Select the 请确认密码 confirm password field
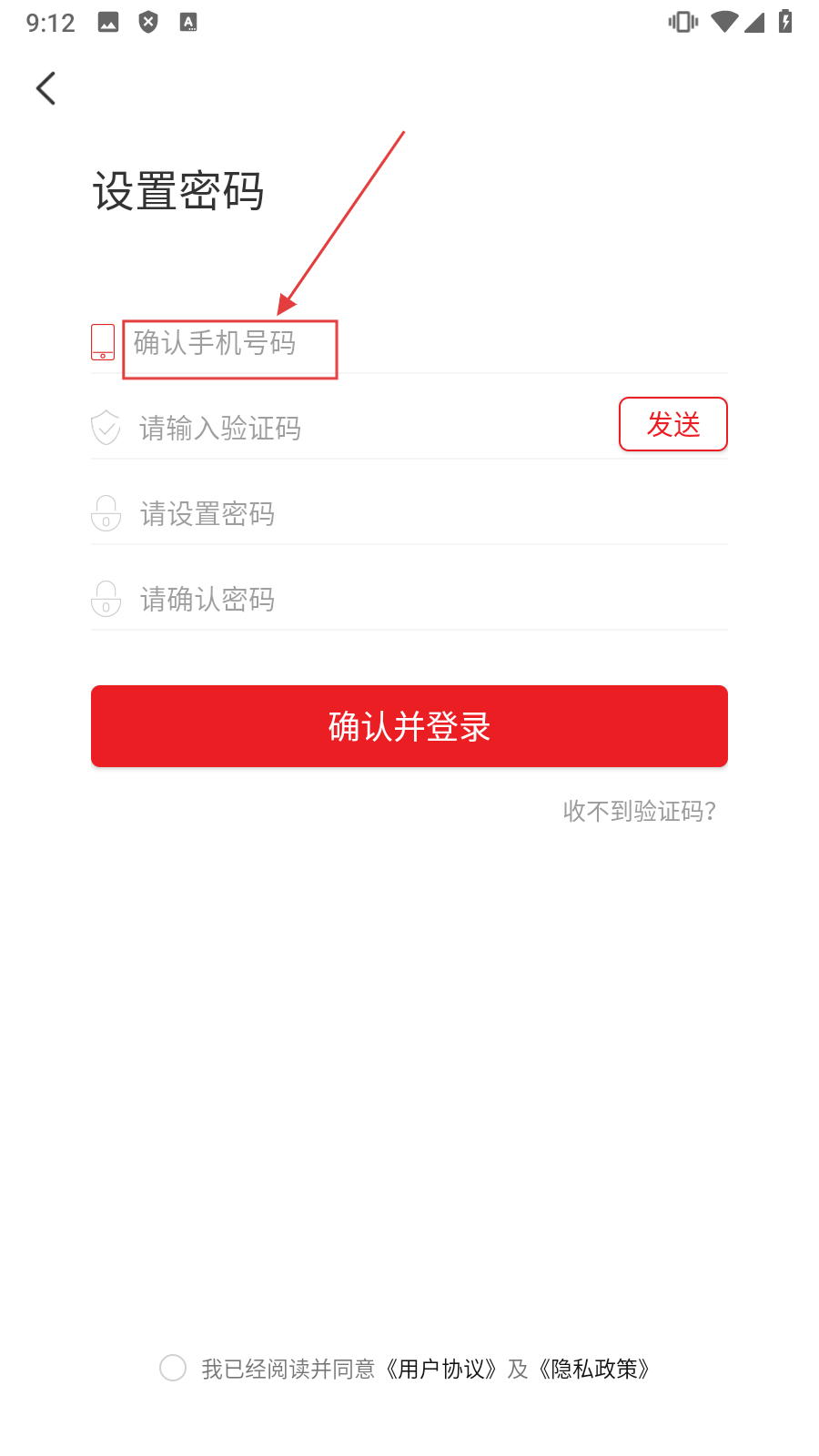Viewport: 819px width, 1456px height. pos(409,600)
